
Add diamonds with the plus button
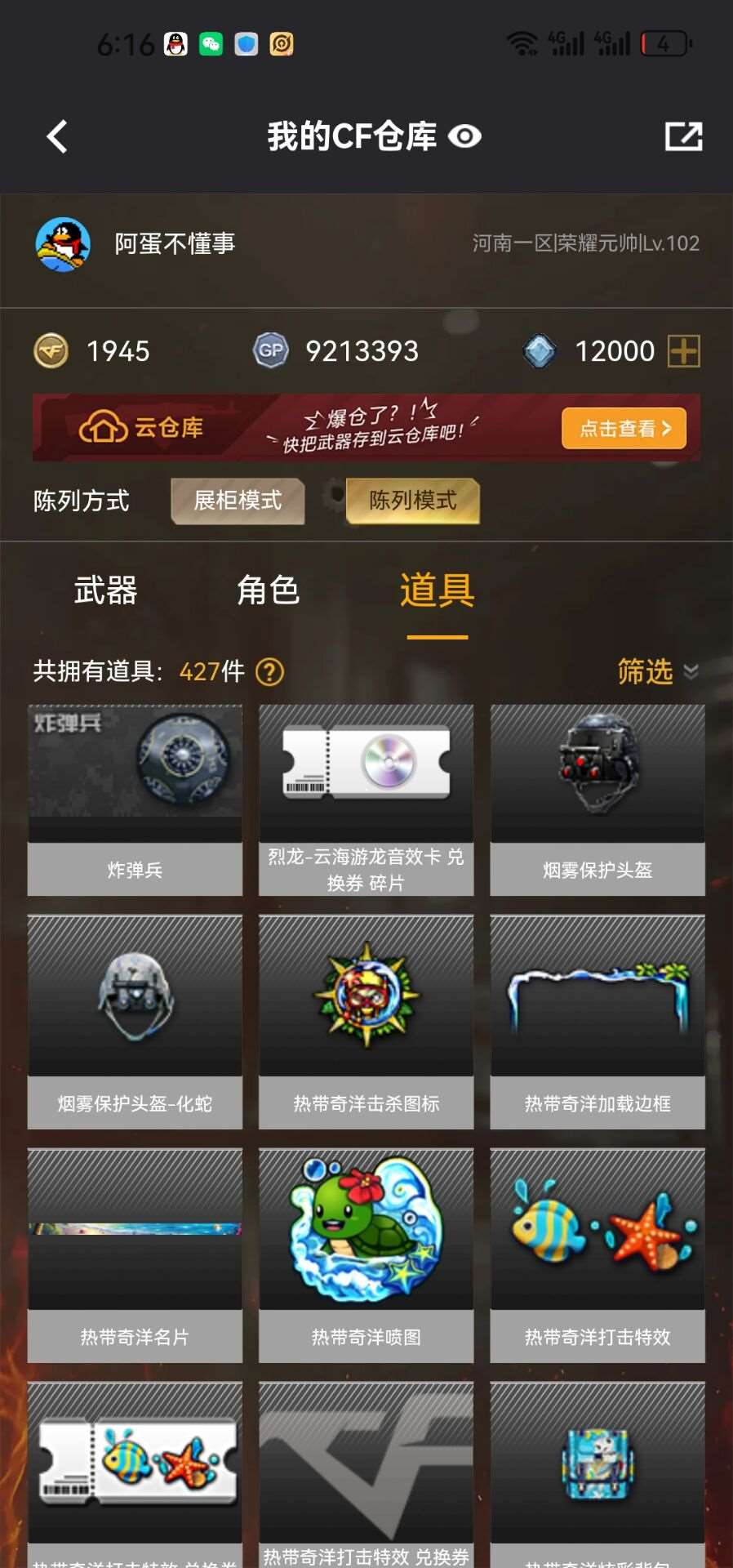683,351
